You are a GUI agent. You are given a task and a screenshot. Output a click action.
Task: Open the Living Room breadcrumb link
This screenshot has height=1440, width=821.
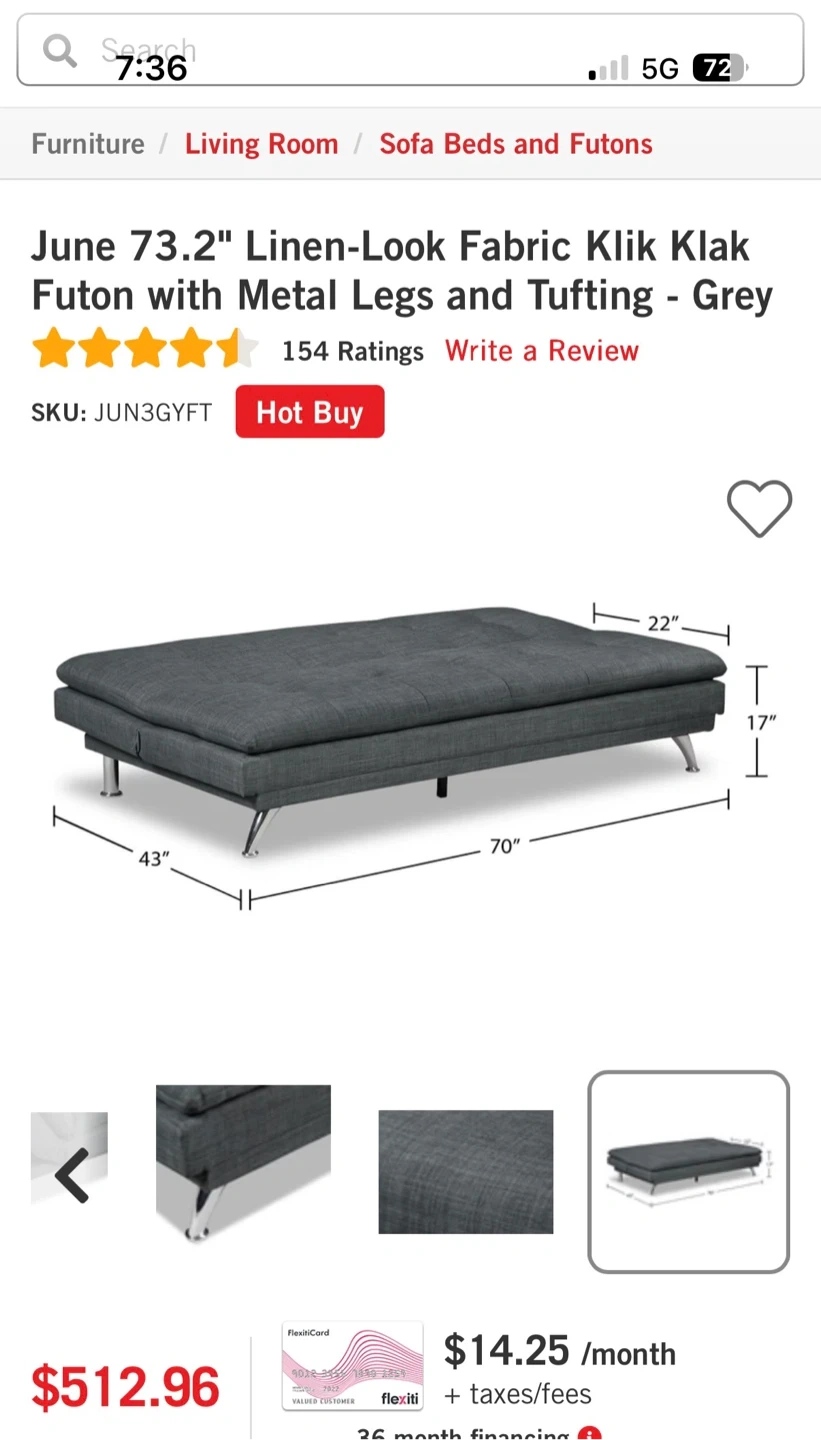(x=261, y=144)
